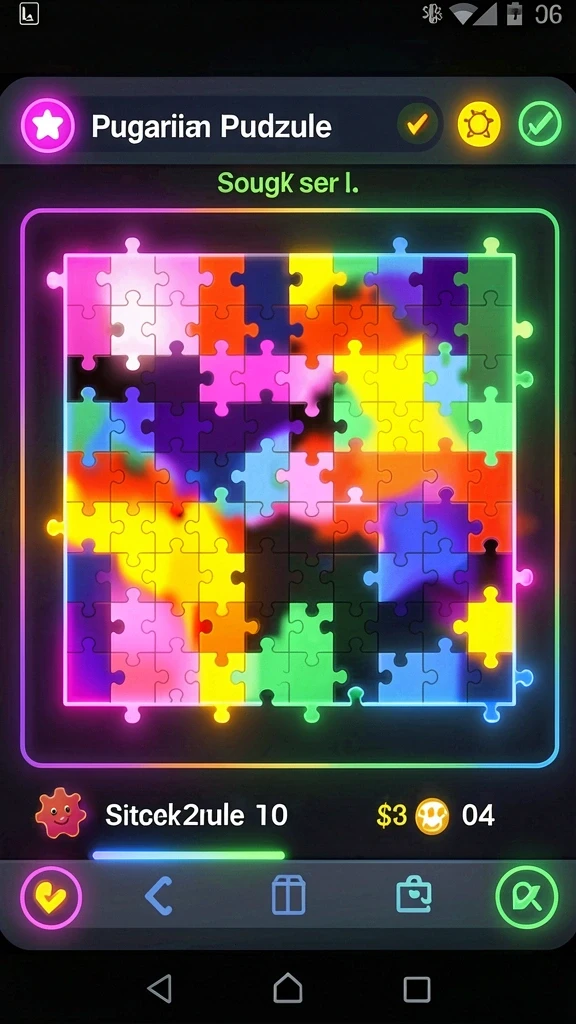Tap the orange checkmark in title bar

417,123
